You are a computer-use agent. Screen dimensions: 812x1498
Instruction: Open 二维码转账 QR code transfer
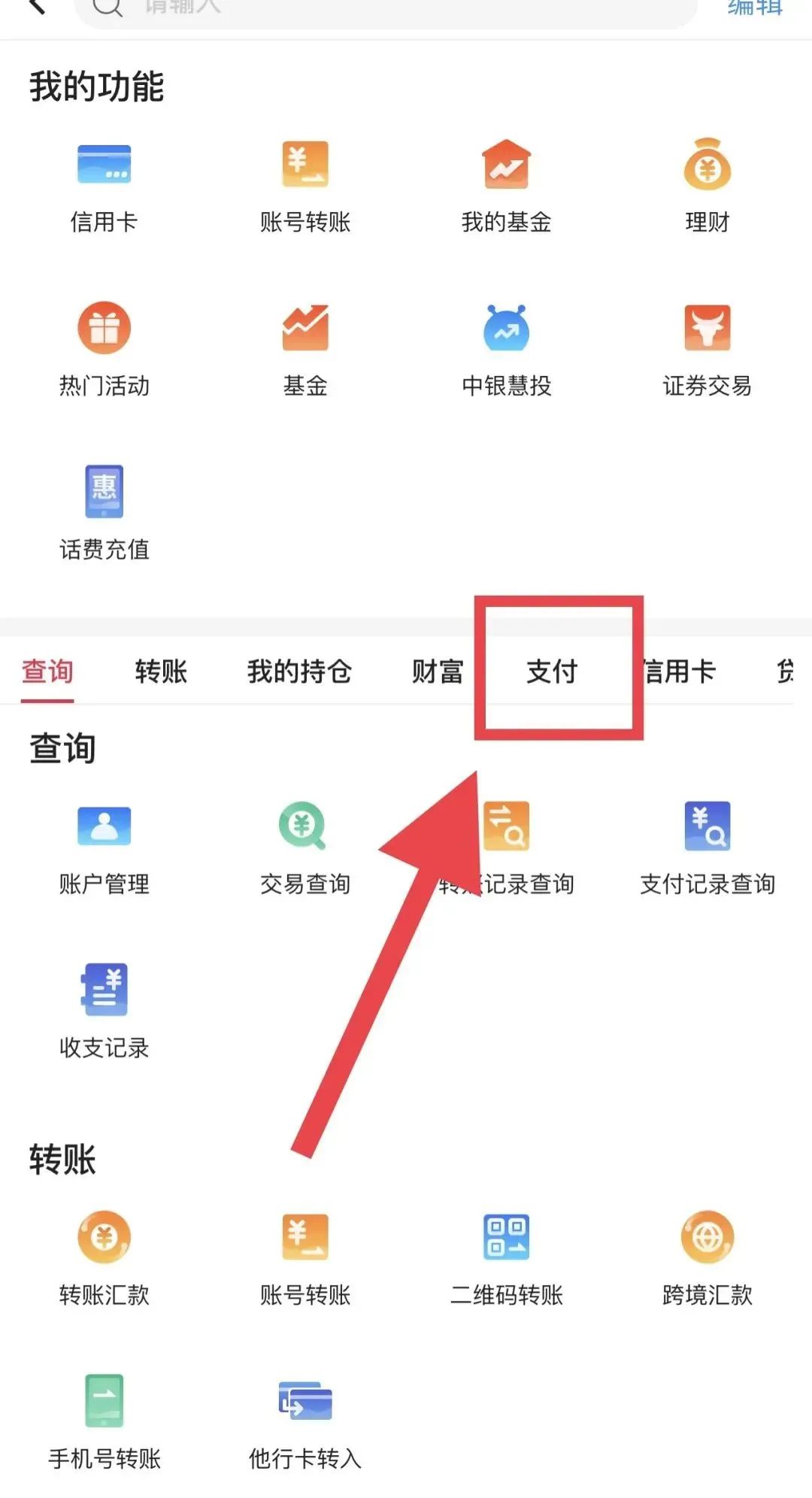[x=506, y=1259]
